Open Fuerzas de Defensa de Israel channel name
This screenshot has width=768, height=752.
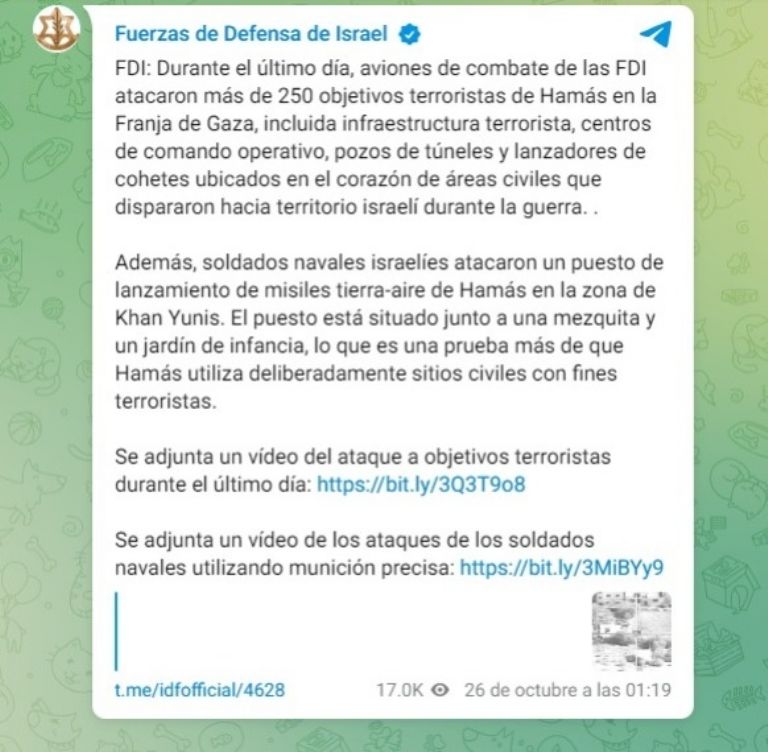tap(251, 35)
